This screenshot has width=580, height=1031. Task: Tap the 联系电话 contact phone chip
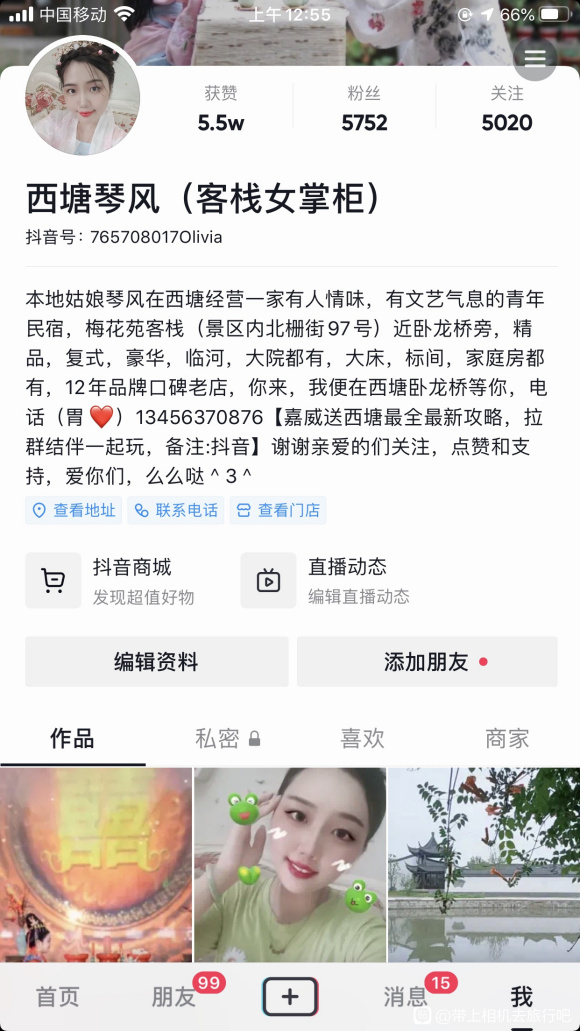click(x=176, y=510)
